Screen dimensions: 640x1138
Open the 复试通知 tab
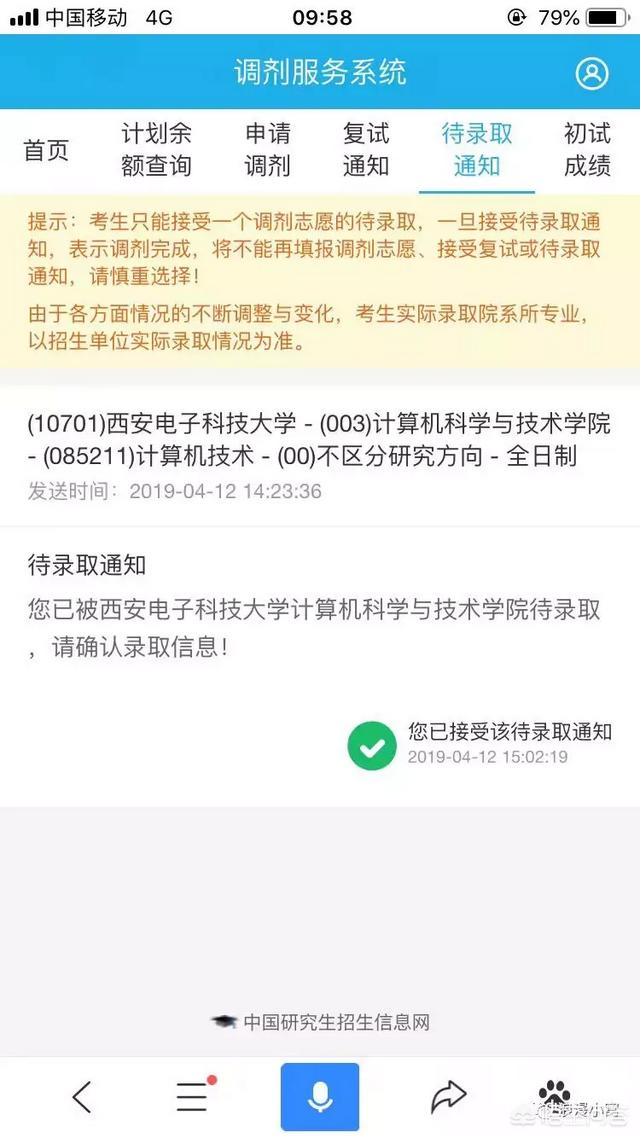pos(366,150)
